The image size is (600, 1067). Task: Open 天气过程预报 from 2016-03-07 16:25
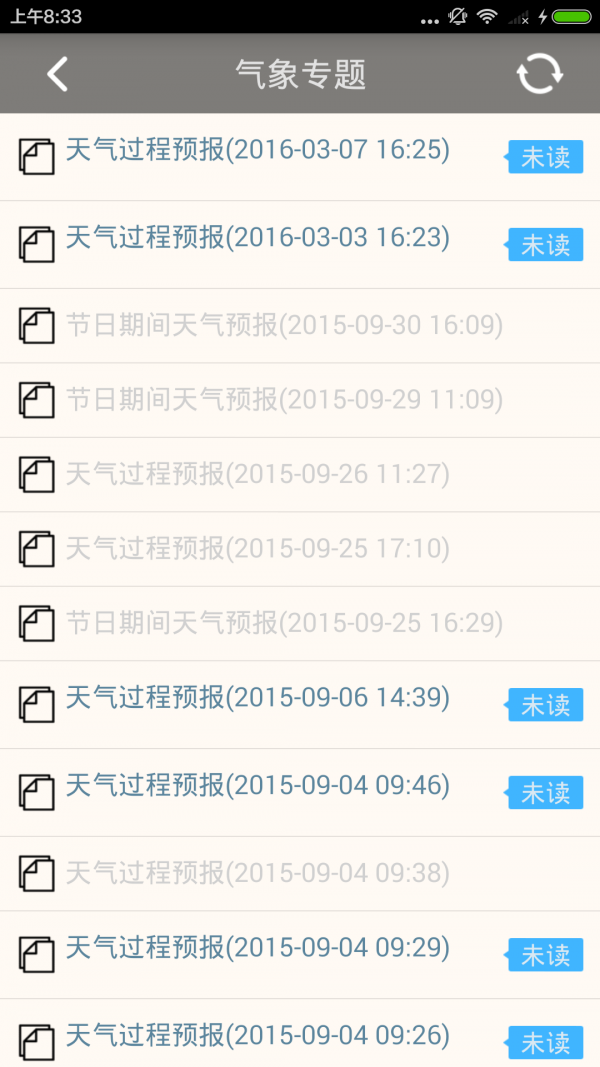coord(258,151)
